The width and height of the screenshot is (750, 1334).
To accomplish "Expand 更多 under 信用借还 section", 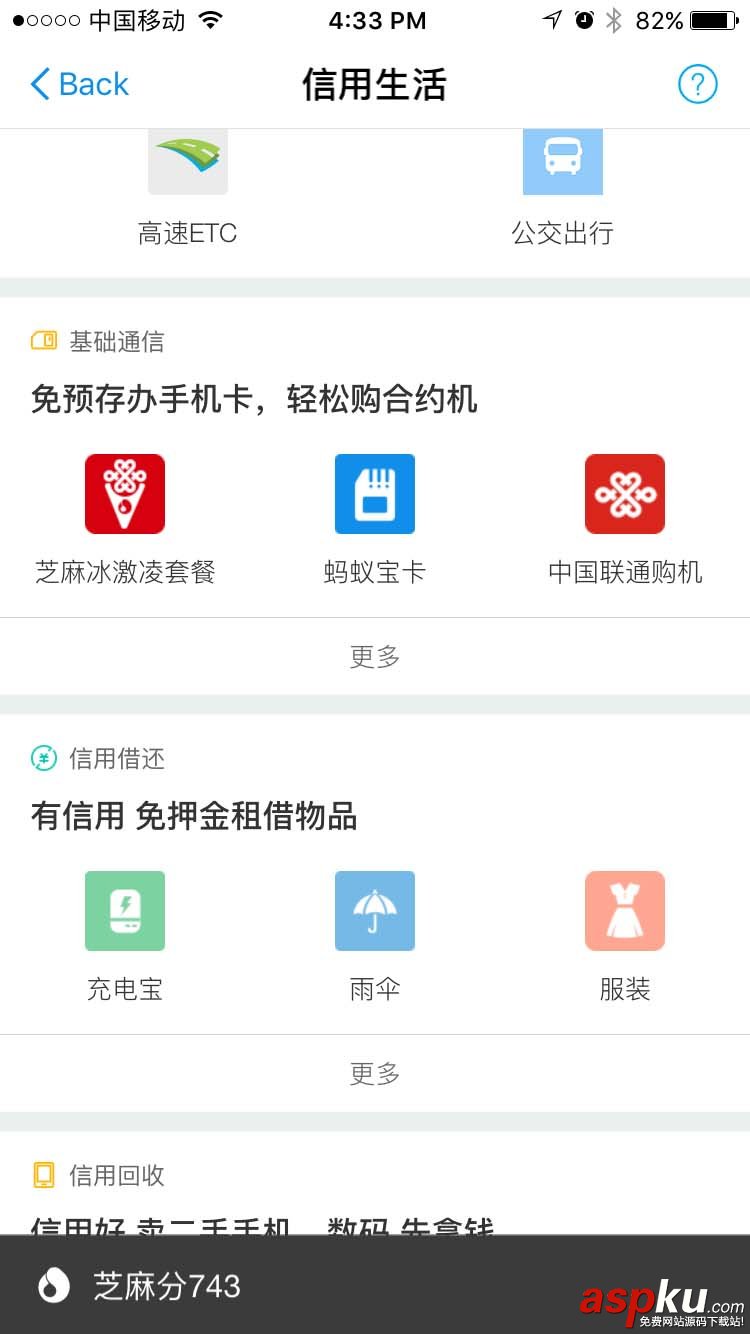I will 375,1073.
